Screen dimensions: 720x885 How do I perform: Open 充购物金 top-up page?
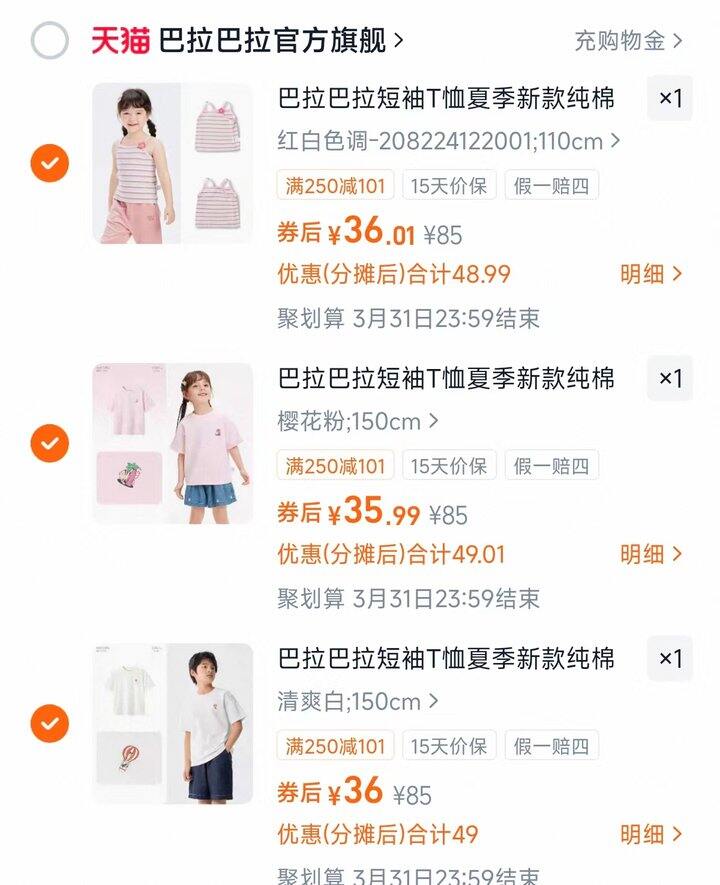628,41
